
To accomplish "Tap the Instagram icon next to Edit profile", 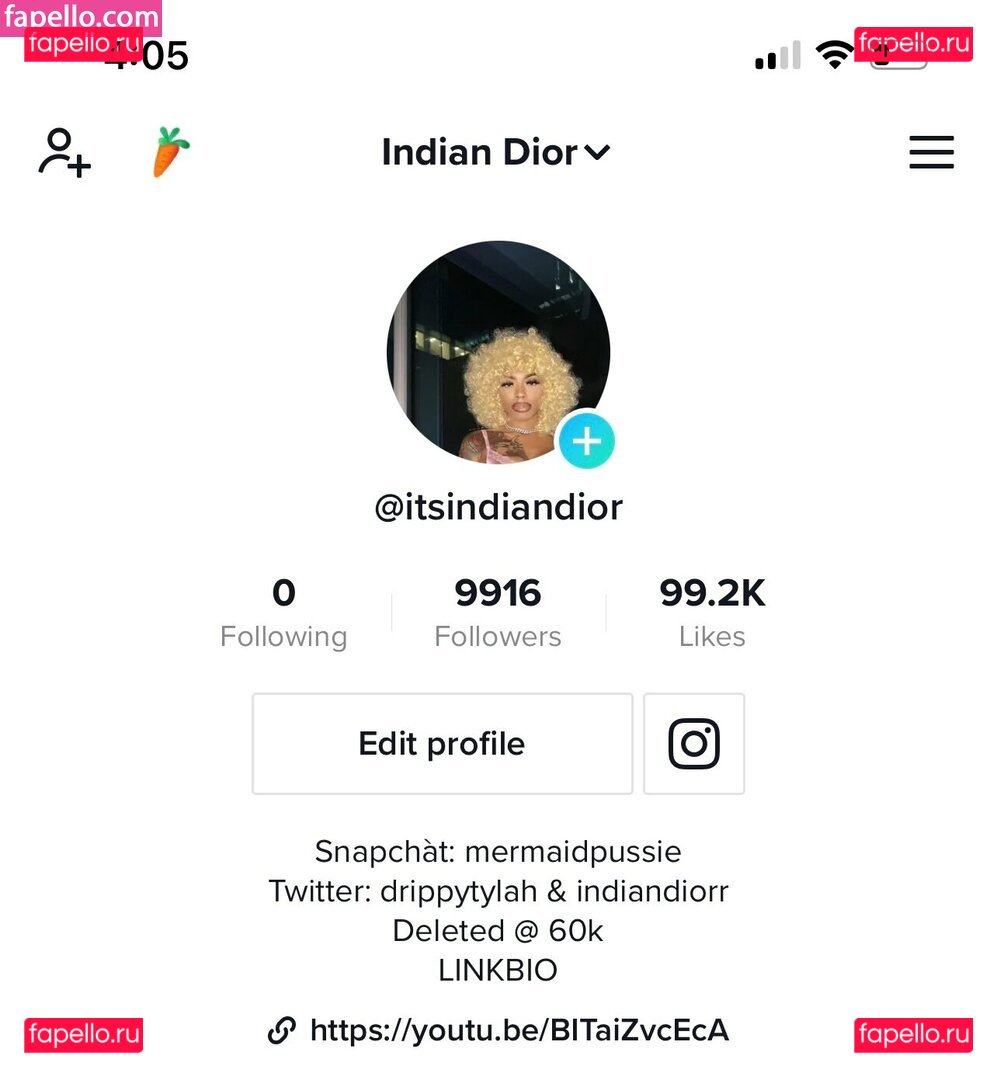I will (x=694, y=744).
